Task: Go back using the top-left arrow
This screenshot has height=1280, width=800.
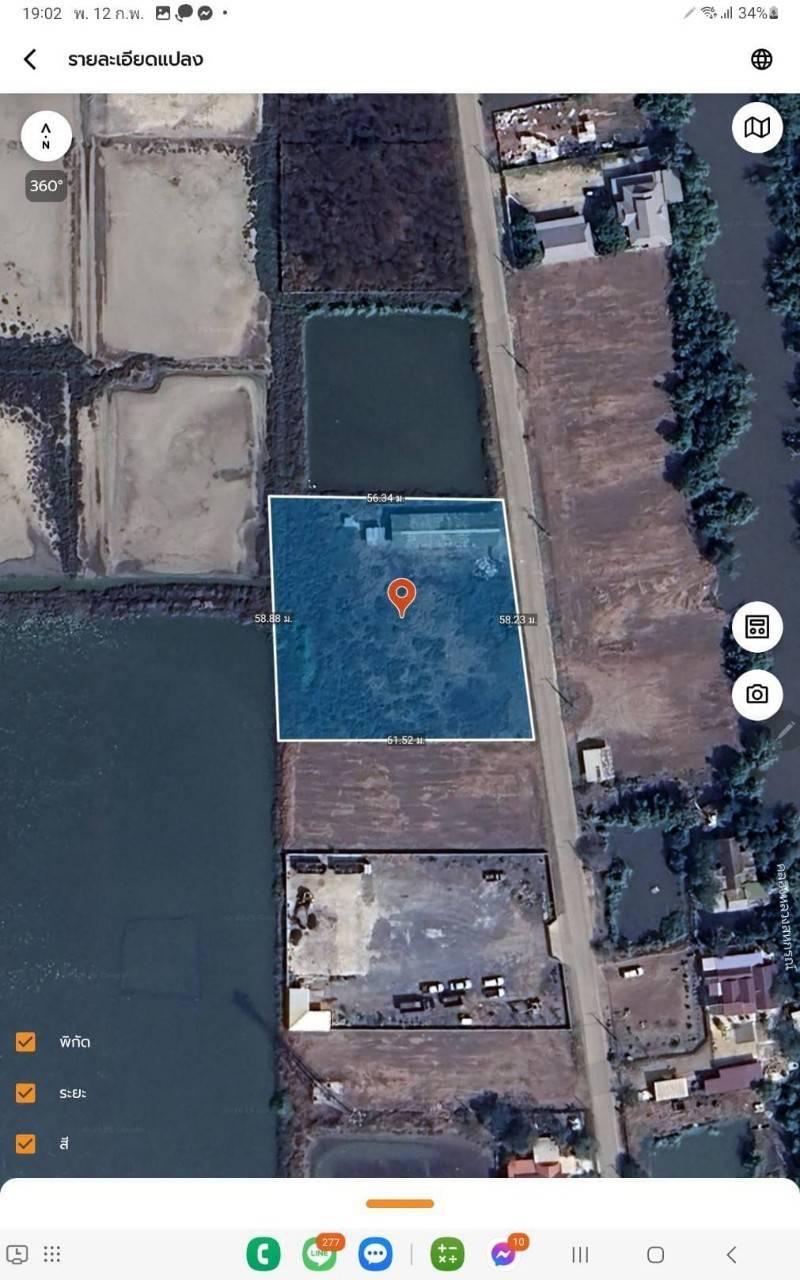Action: coord(30,59)
